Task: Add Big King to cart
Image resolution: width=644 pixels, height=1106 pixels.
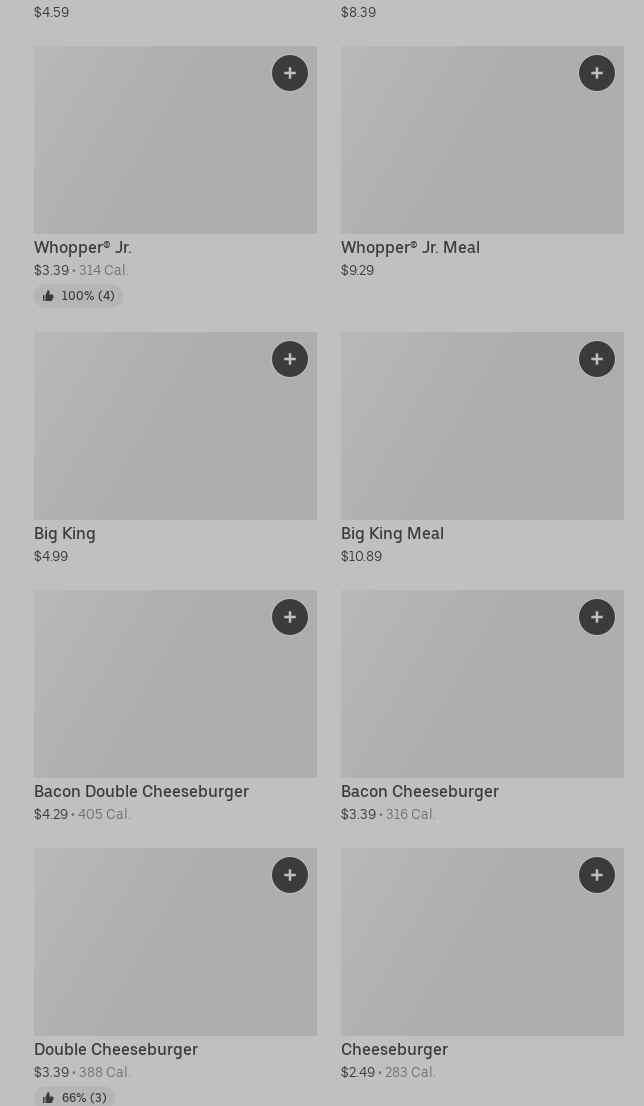Action: point(290,359)
